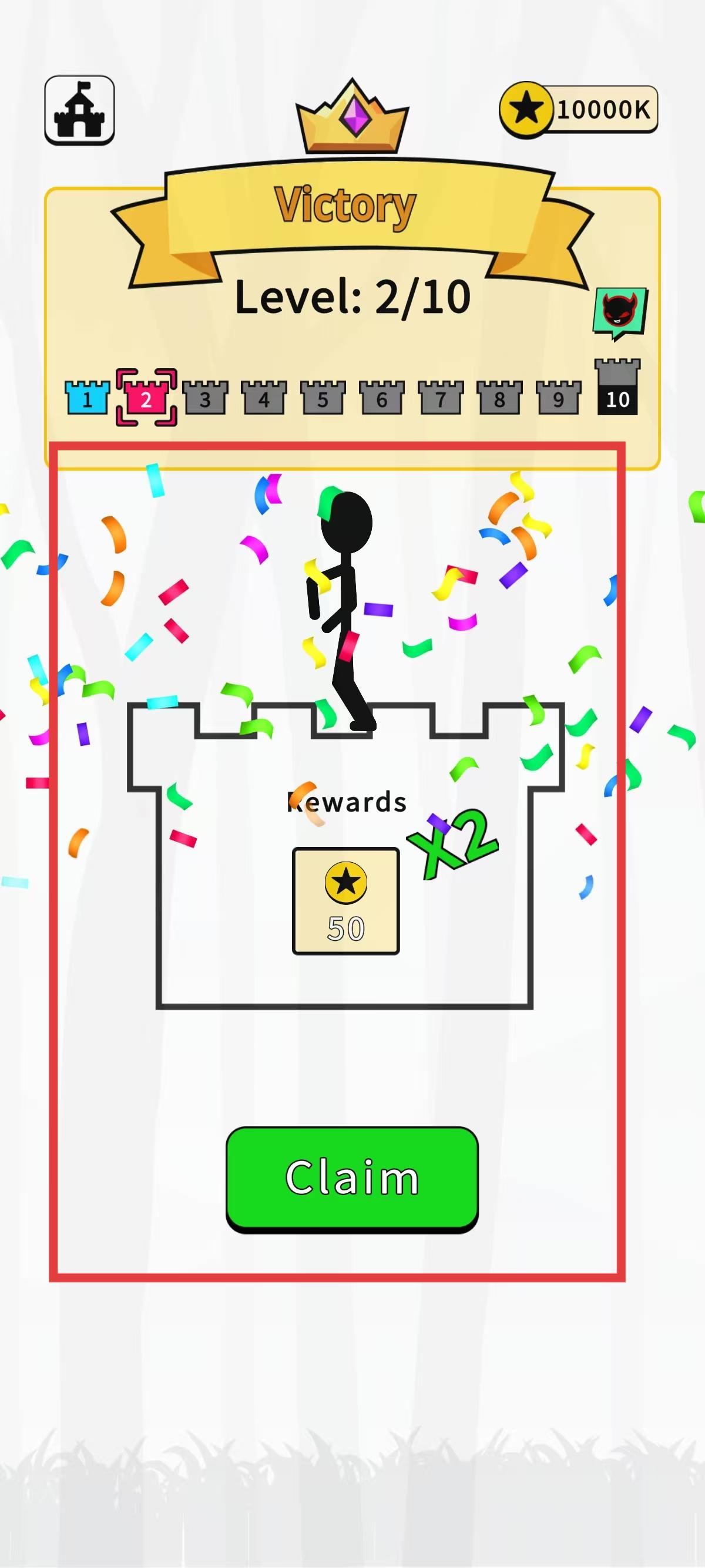The width and height of the screenshot is (705, 1568).
Task: Open the star coin balance
Action: click(578, 110)
